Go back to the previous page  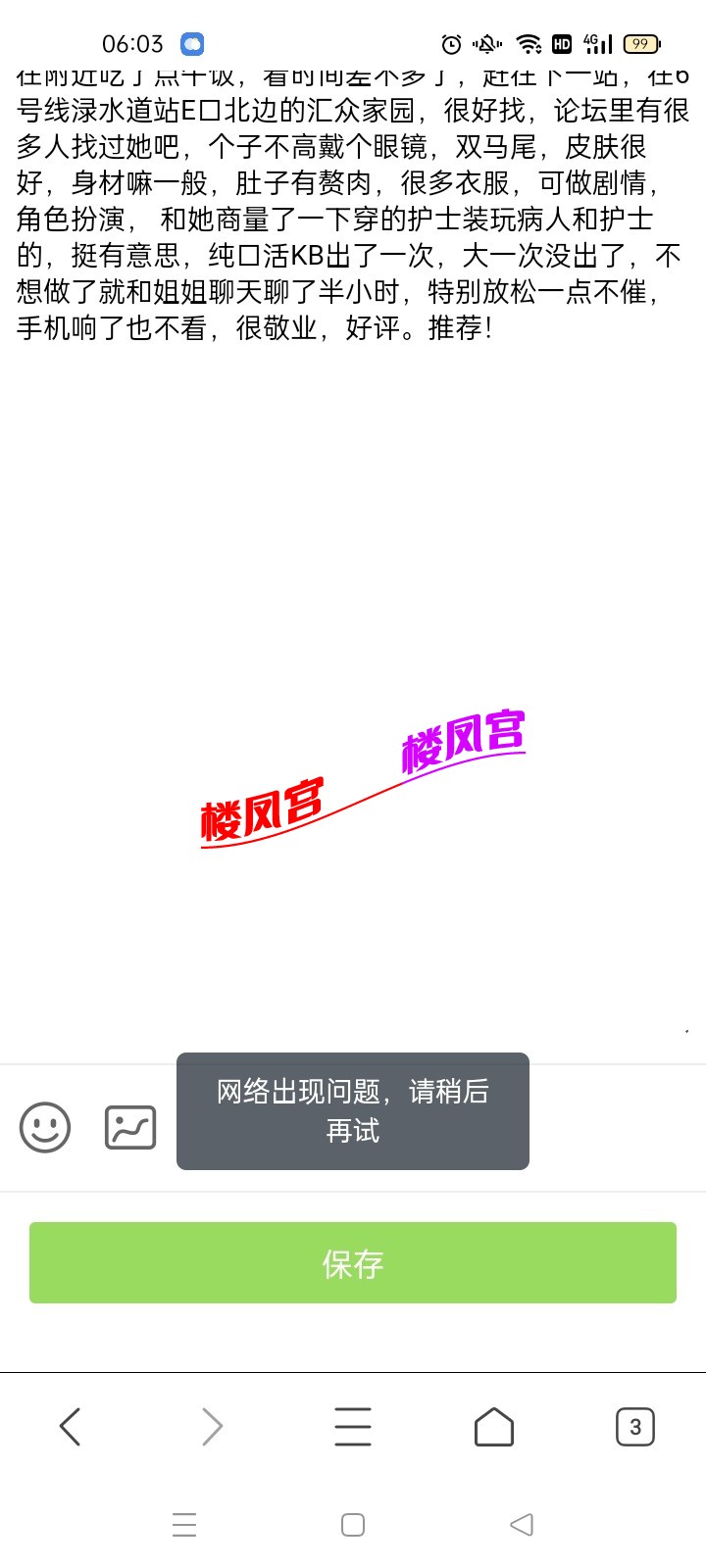[x=70, y=1427]
